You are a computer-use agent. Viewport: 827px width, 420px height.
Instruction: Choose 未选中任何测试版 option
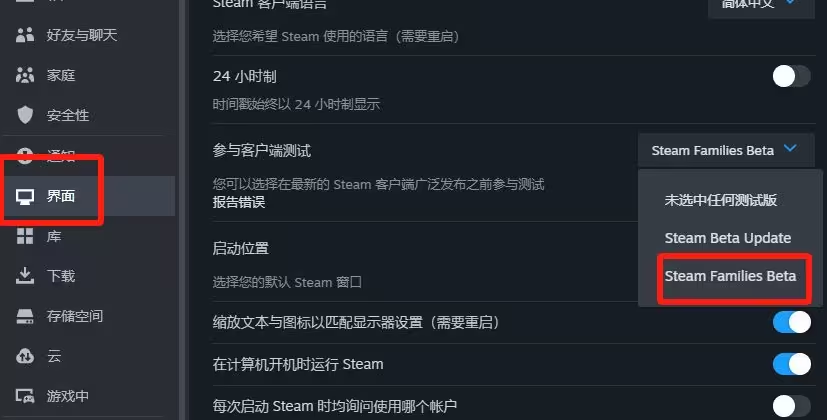click(720, 199)
